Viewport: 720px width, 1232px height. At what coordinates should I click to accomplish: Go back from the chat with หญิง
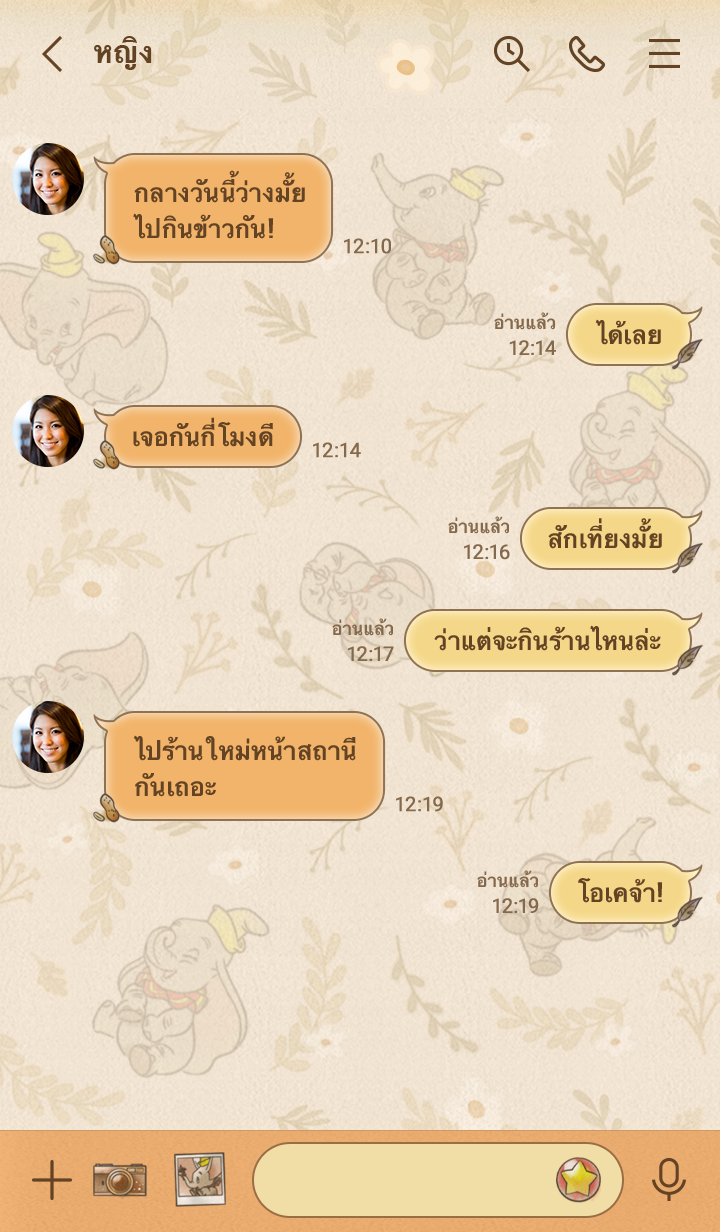(52, 54)
